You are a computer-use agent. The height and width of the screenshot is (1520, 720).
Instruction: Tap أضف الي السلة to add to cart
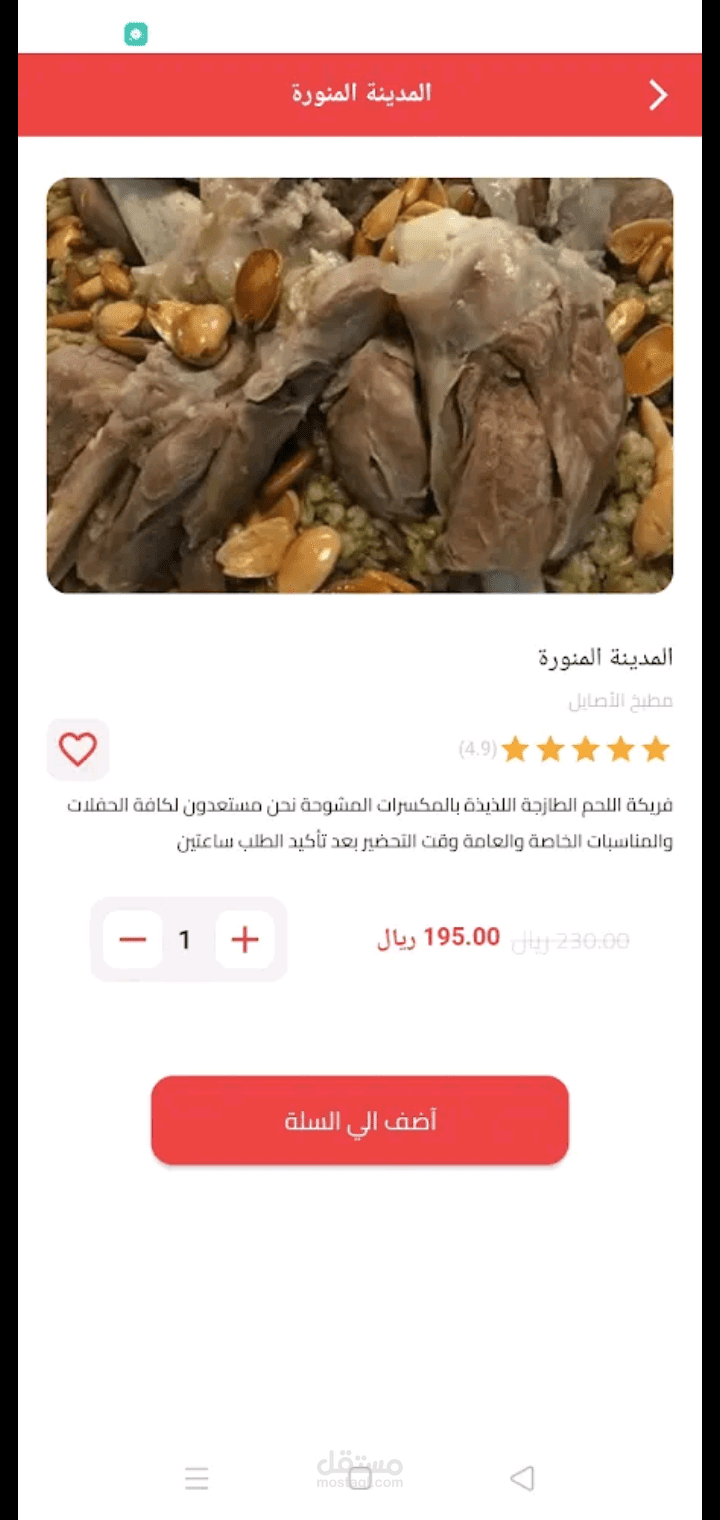[360, 1120]
